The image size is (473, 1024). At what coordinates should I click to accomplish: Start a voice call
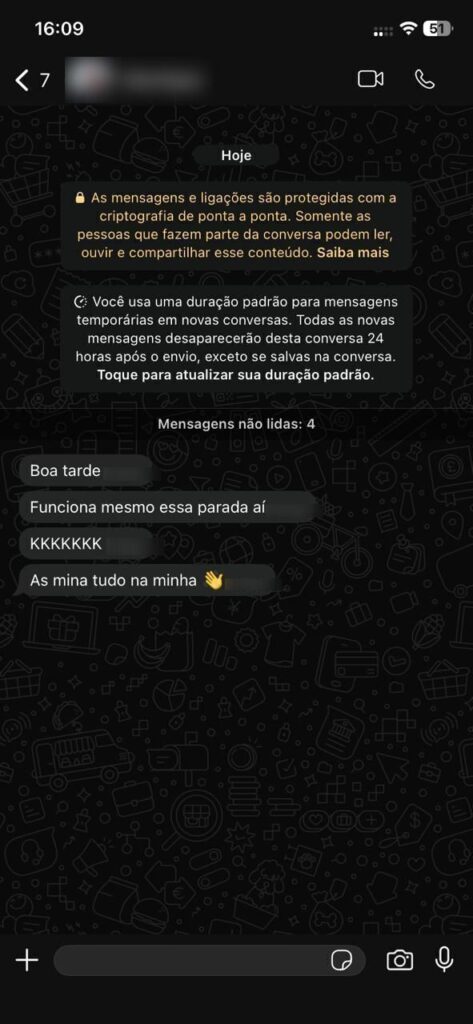coord(425,79)
